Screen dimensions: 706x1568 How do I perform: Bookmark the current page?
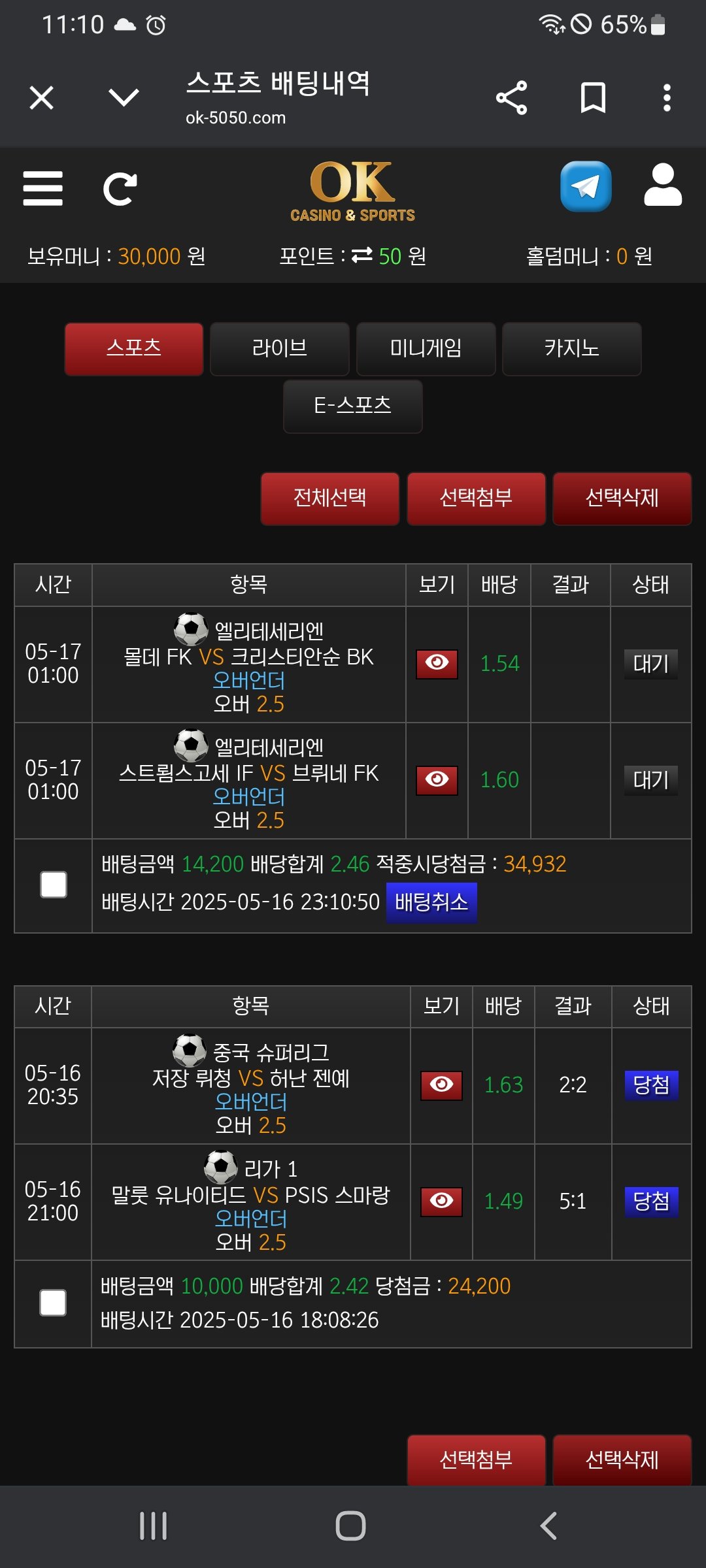(593, 98)
